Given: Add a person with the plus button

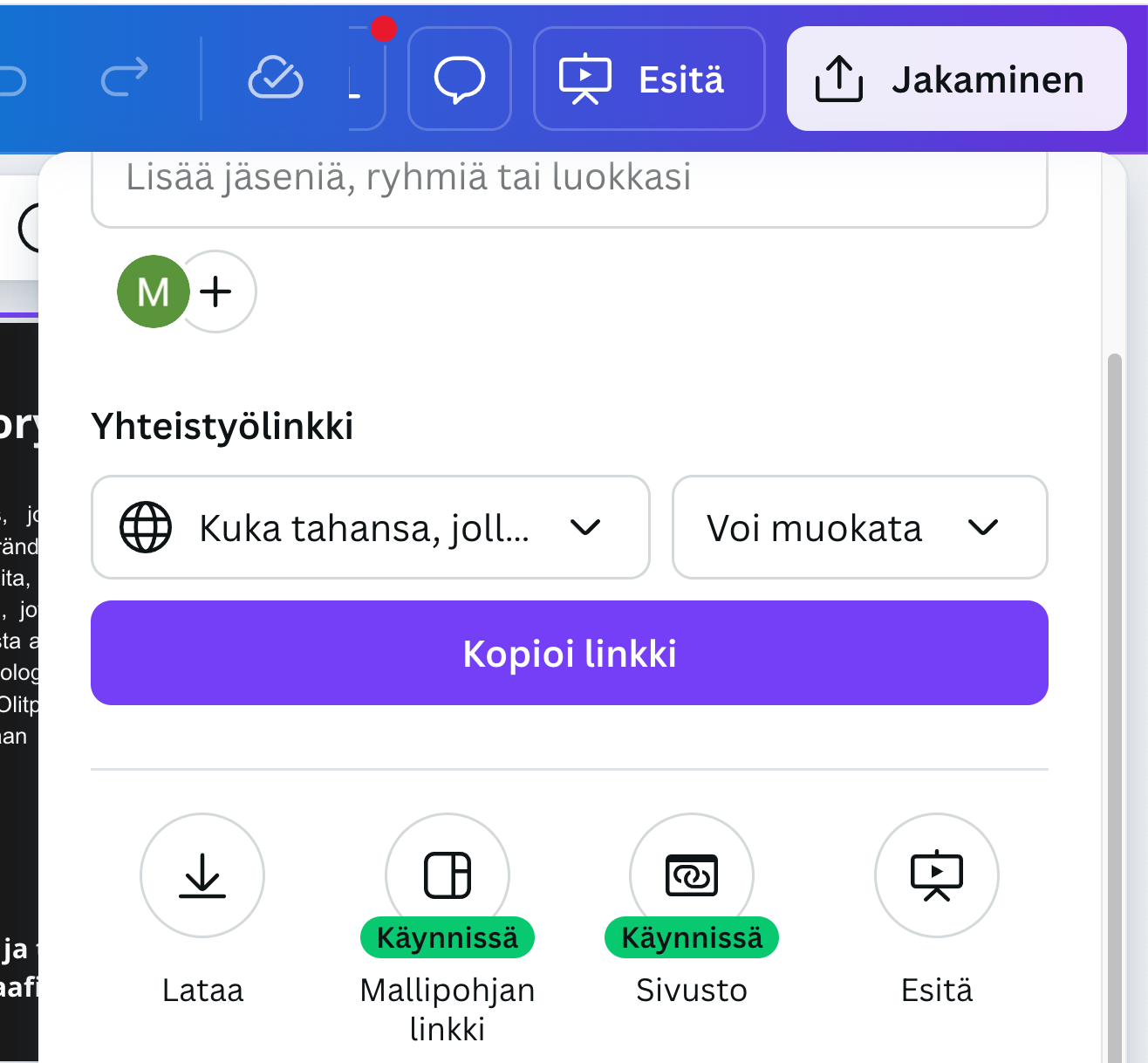Looking at the screenshot, I should pos(218,291).
